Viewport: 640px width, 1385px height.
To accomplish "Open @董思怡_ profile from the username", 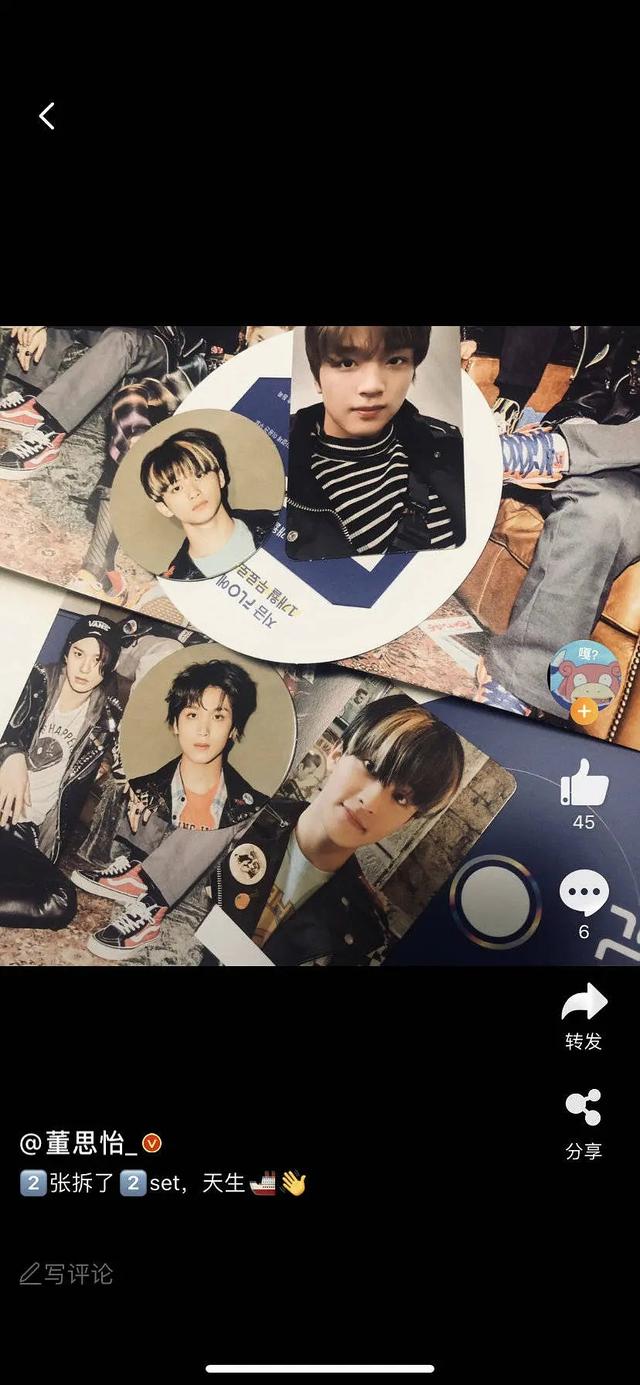I will click(79, 1143).
